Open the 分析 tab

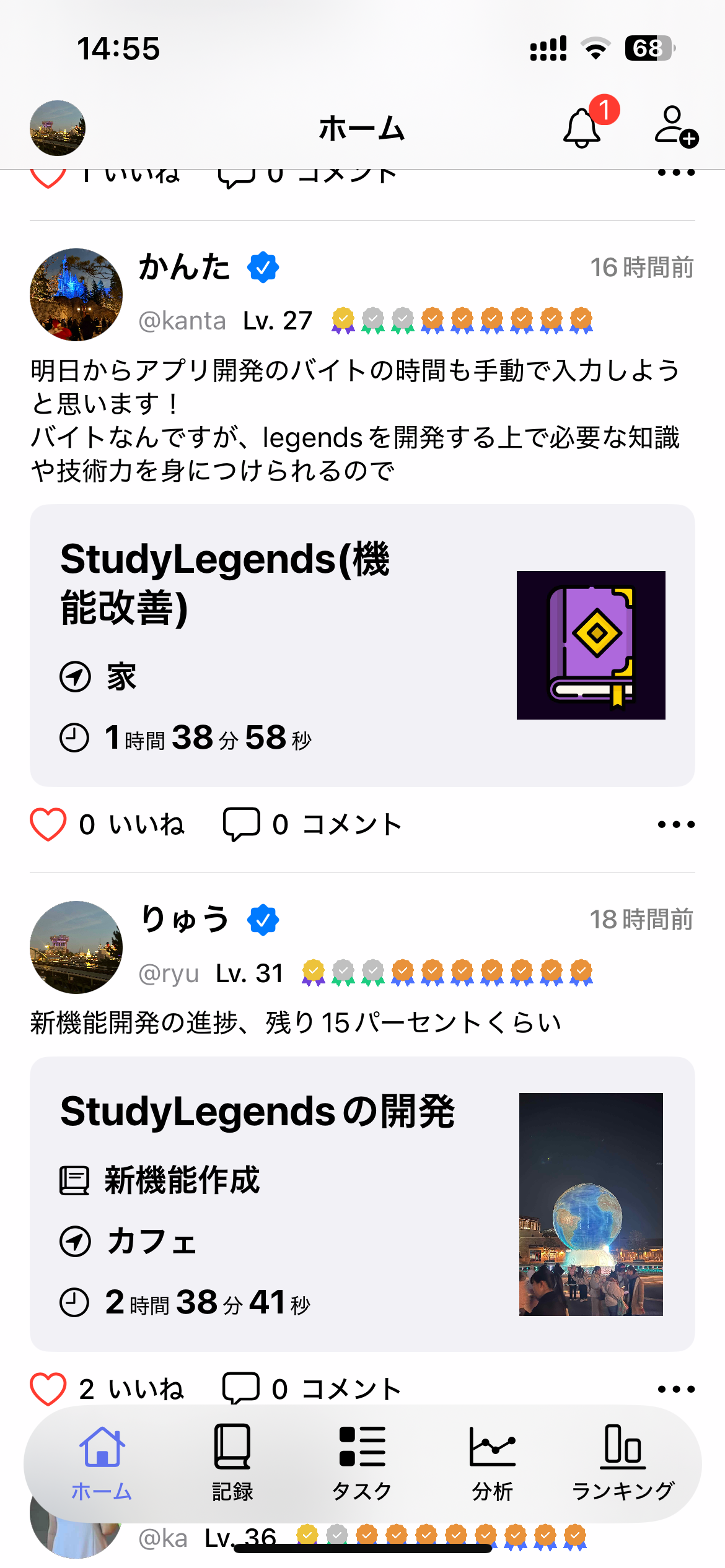click(x=493, y=1464)
